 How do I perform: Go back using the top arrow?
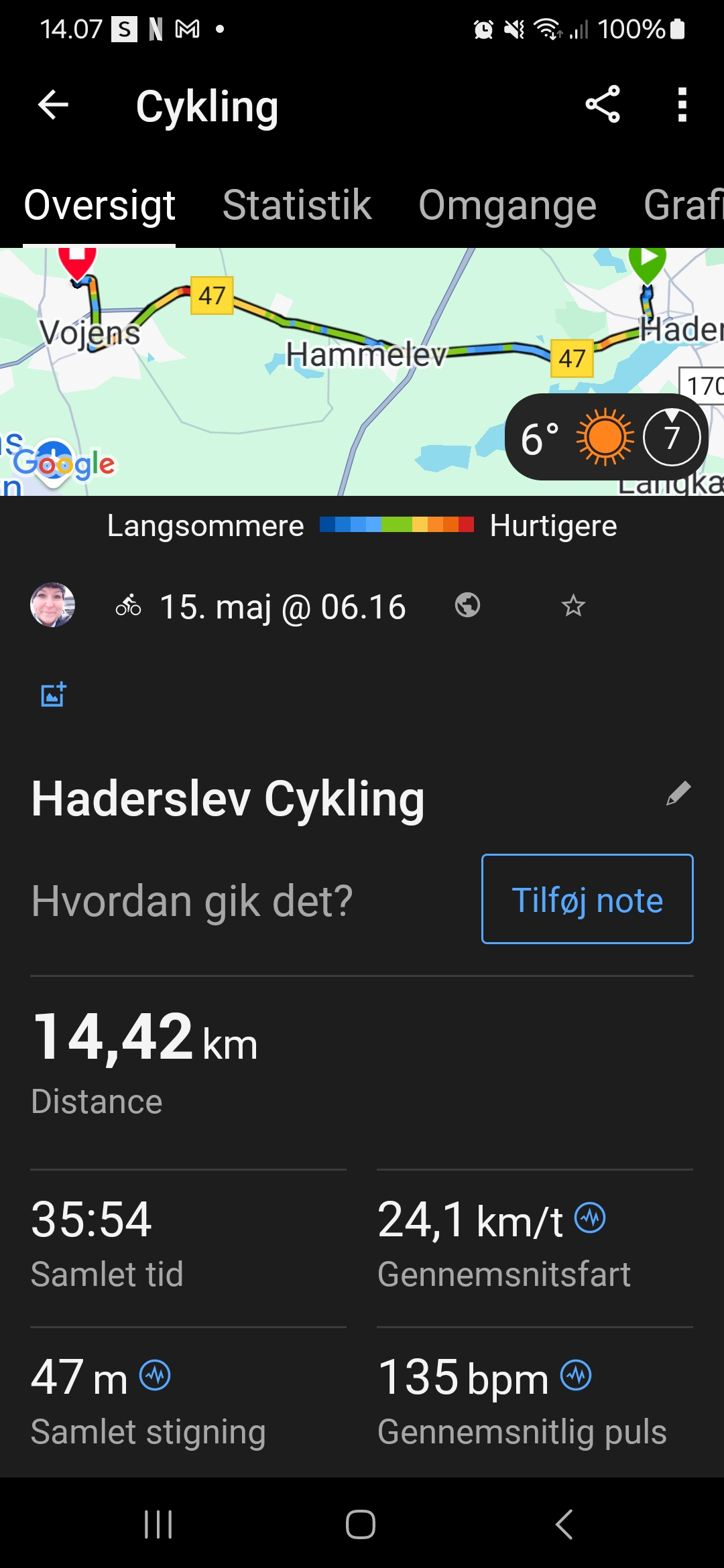pos(54,105)
